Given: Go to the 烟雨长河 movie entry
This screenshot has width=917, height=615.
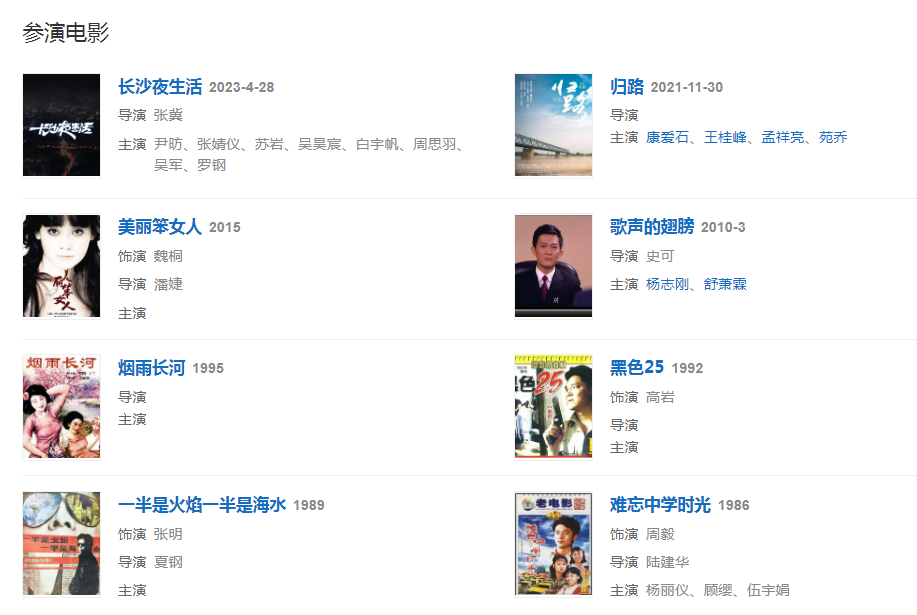Looking at the screenshot, I should point(152,368).
